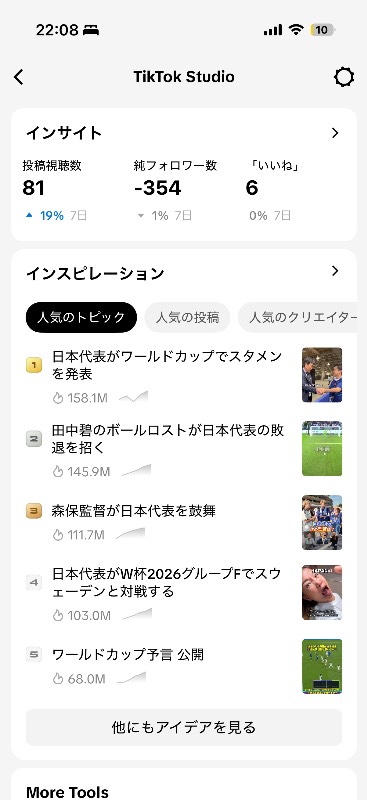
Task: Switch to the 人気のクリエイター chip
Action: point(302,317)
